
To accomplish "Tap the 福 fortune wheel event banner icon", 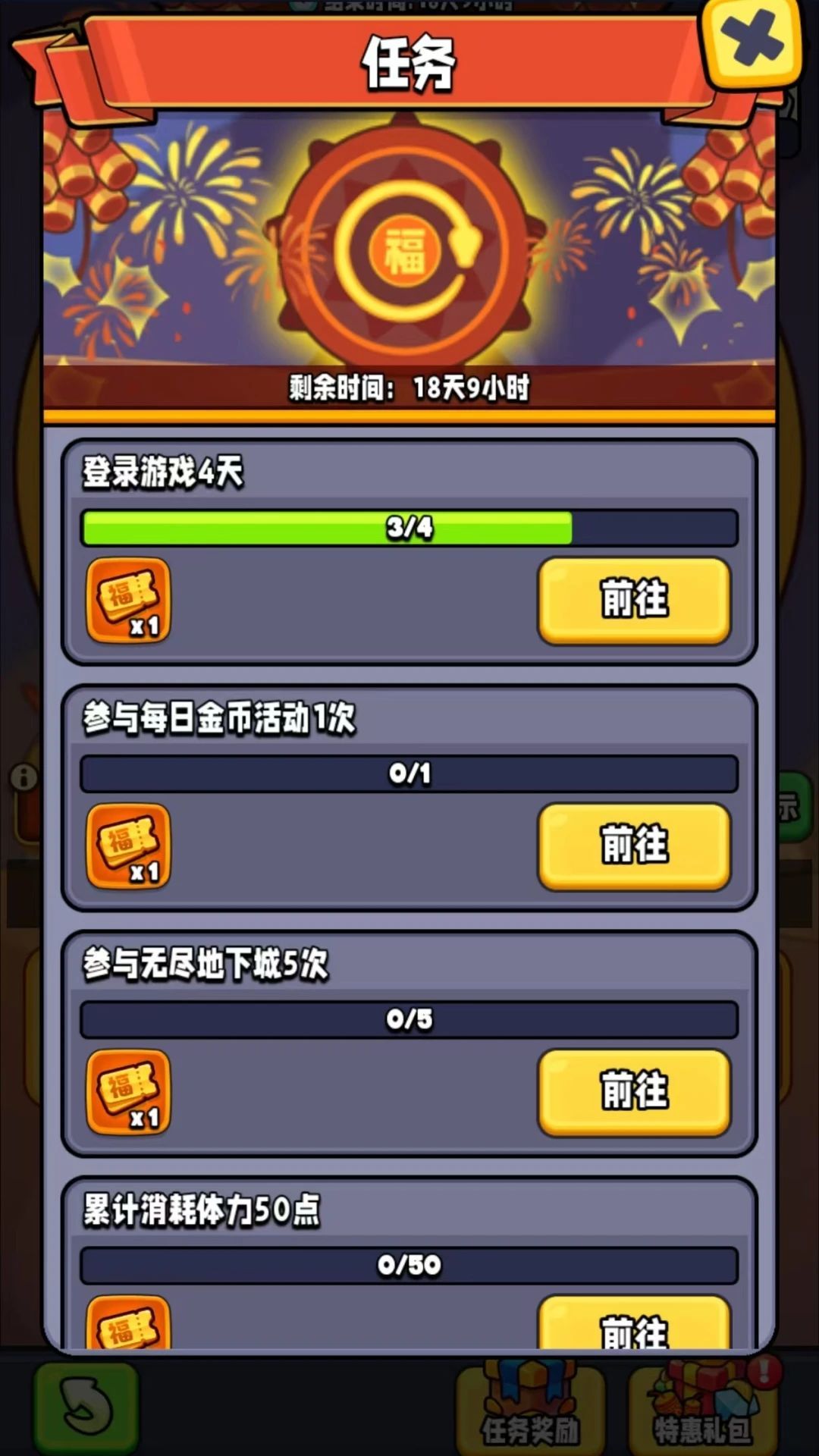I will click(x=409, y=243).
